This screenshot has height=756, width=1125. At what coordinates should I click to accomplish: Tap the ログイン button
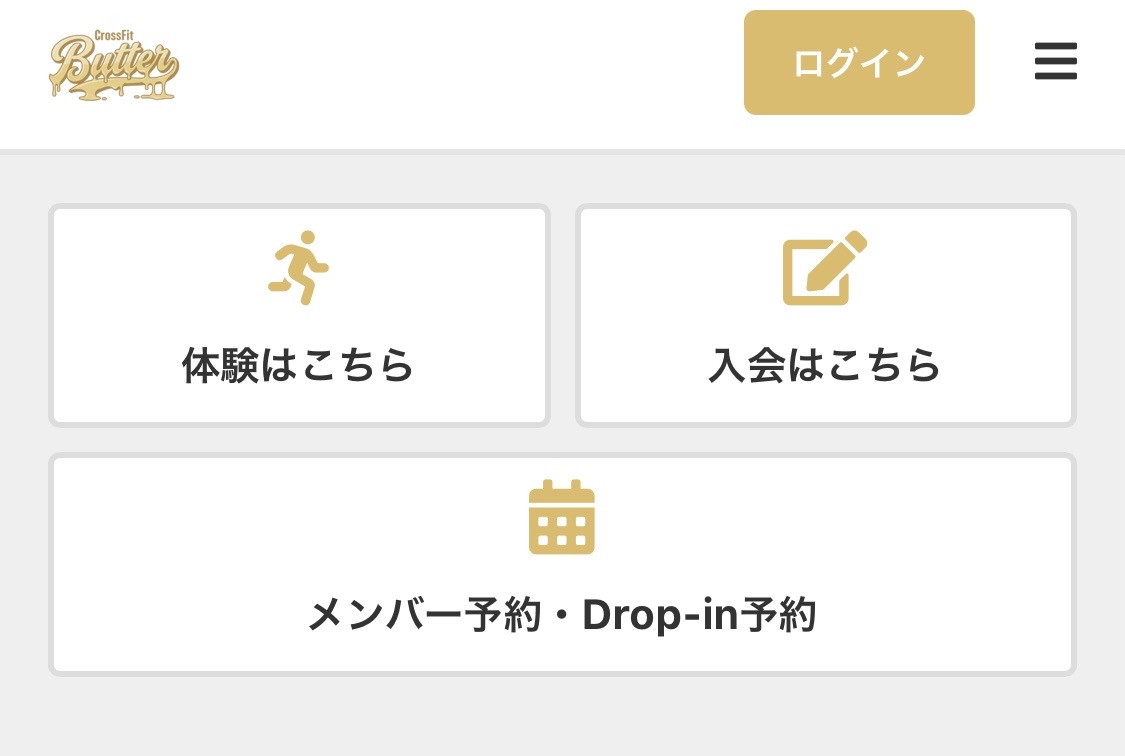(859, 63)
